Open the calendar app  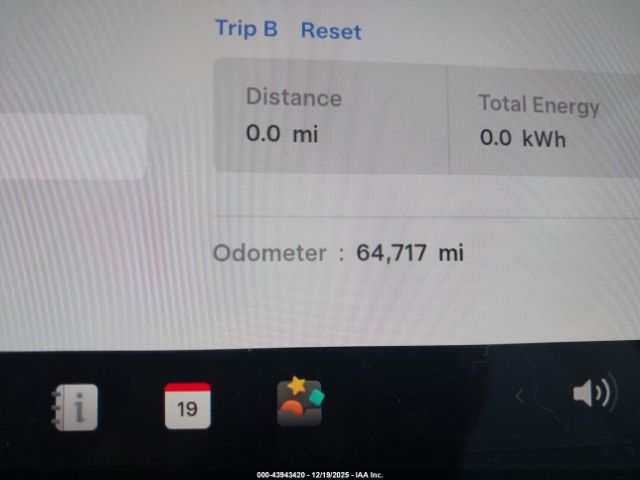(187, 405)
